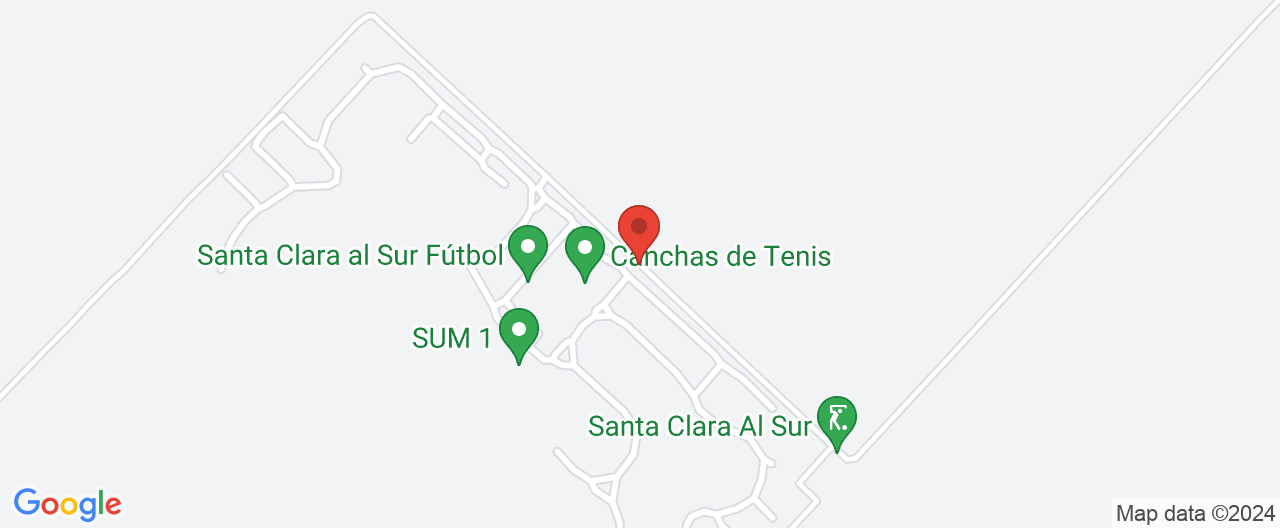Open the Santa Clara Al Sur golf marker

pos(836,420)
